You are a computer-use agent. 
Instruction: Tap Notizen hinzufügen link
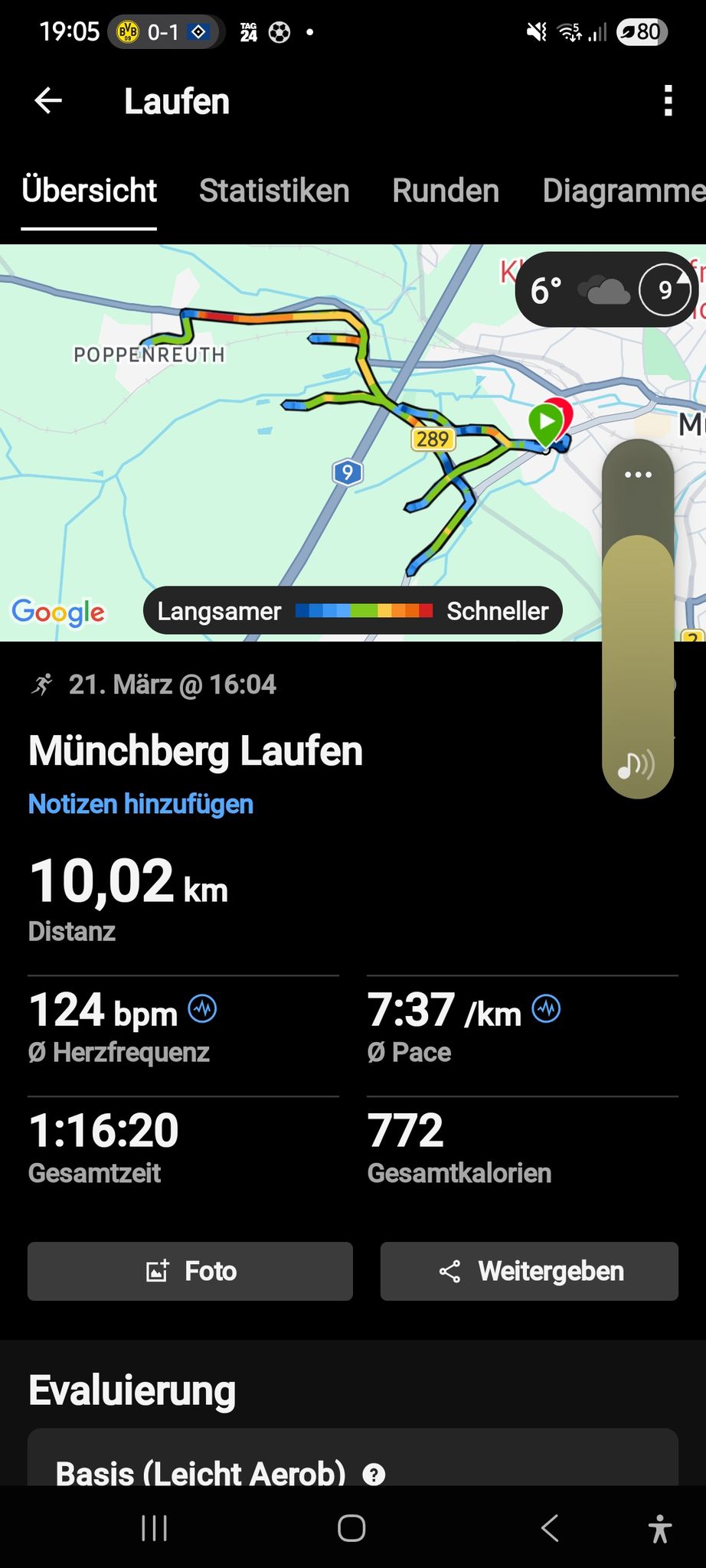[x=141, y=804]
